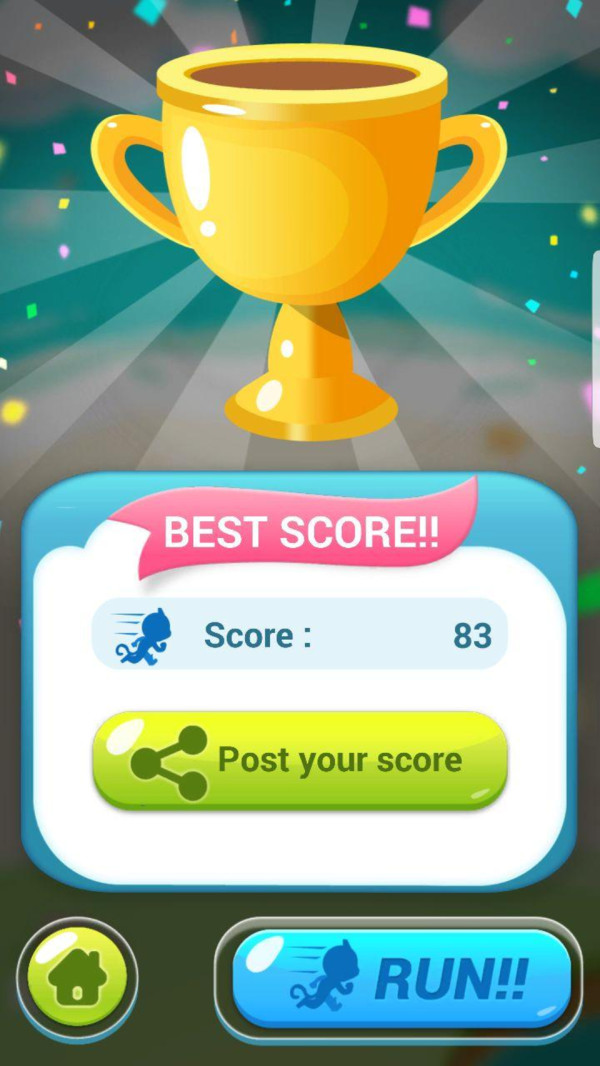Start a new game with RUN!!
Viewport: 600px width, 1066px height.
coord(401,978)
